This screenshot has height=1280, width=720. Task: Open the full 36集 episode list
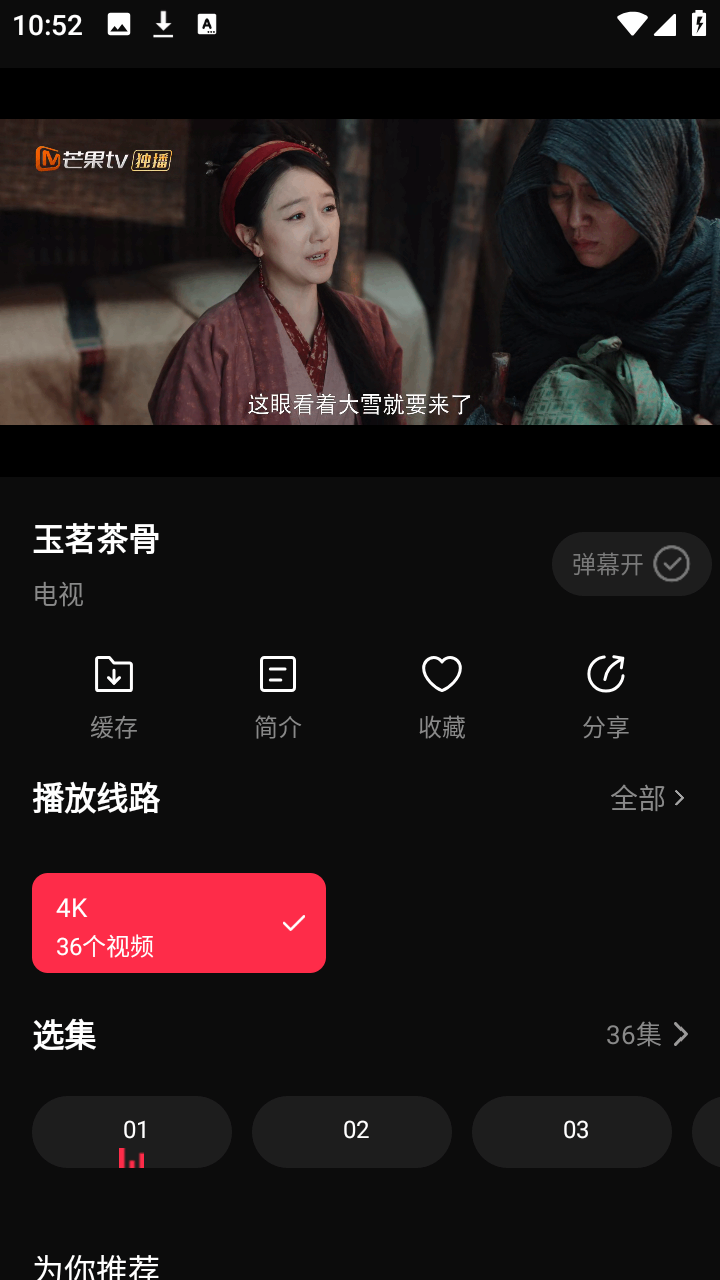[x=648, y=1034]
